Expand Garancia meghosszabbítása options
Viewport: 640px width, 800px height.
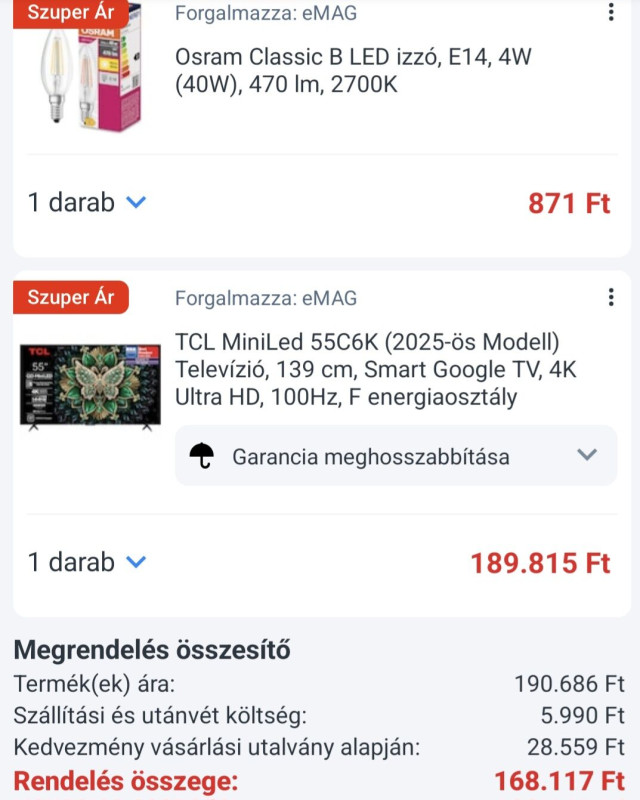tap(587, 456)
